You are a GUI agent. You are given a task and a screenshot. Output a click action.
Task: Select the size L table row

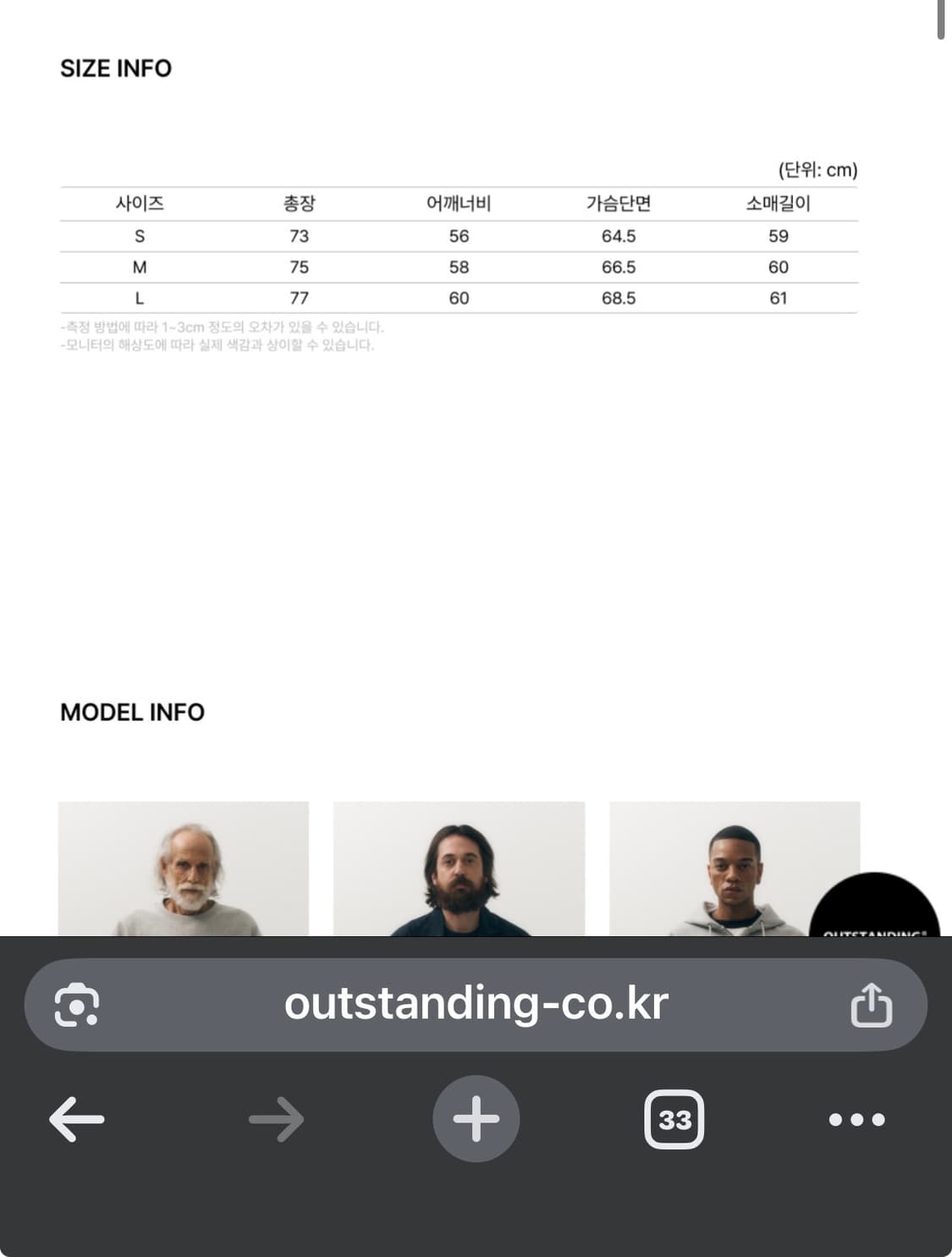(459, 297)
